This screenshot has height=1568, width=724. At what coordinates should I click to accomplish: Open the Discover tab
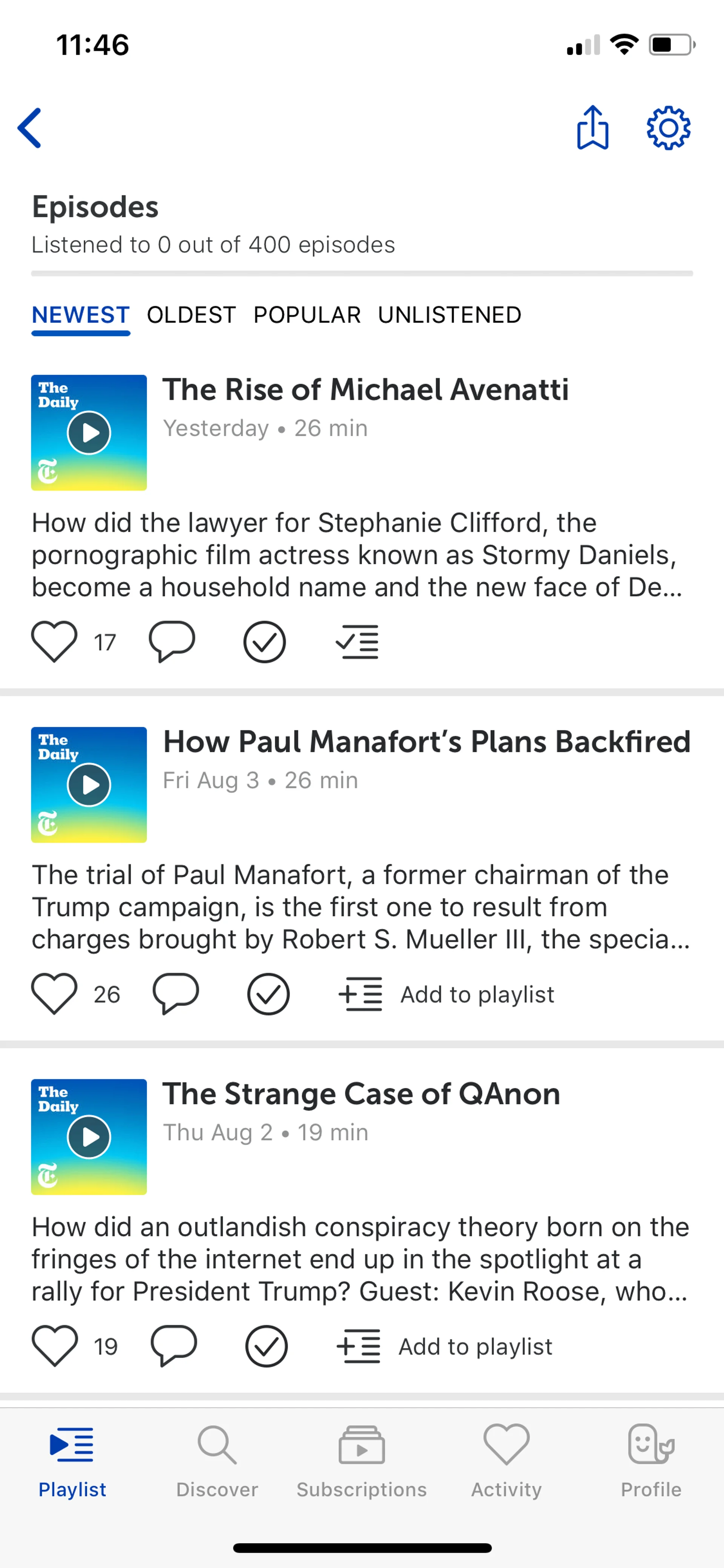[x=217, y=1461]
